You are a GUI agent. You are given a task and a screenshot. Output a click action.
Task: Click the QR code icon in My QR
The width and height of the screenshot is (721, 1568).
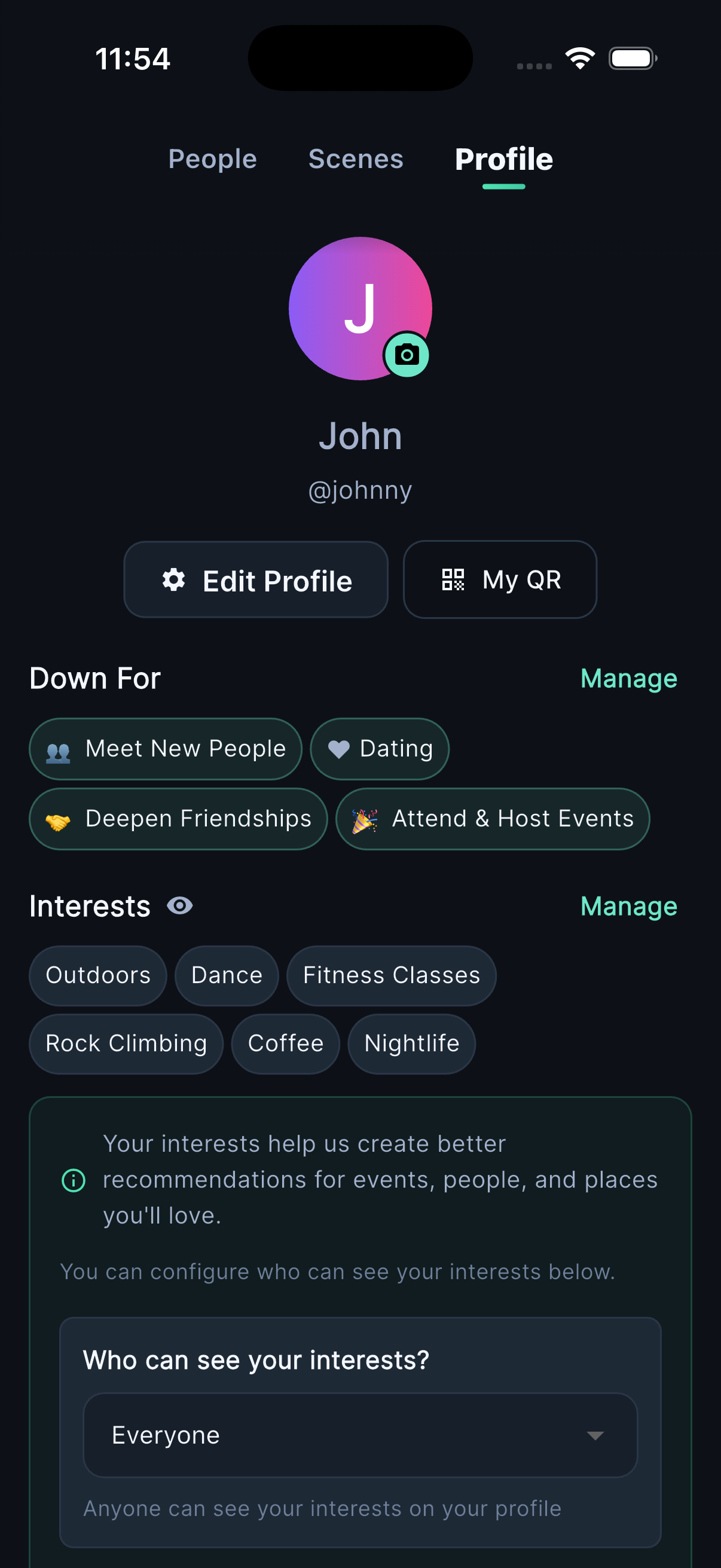[x=452, y=579]
